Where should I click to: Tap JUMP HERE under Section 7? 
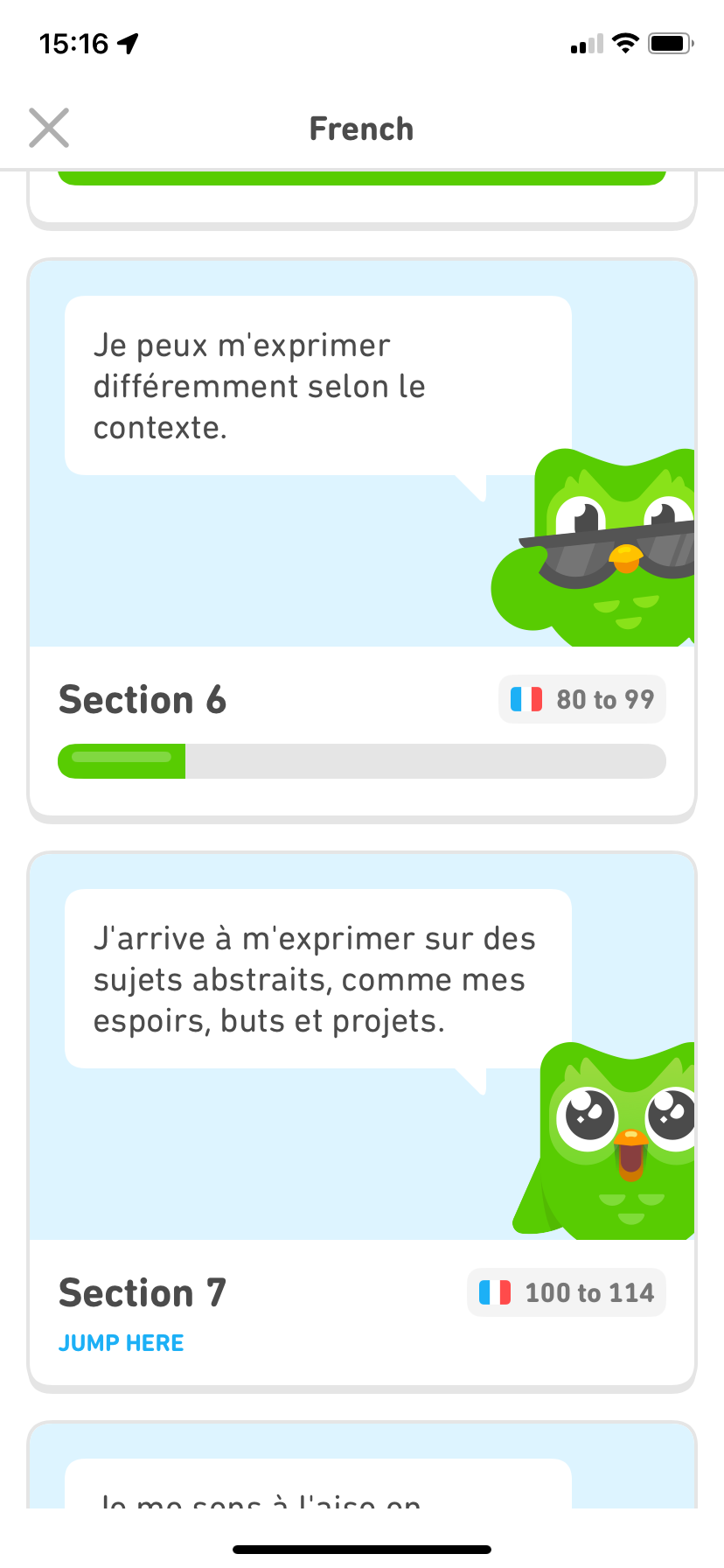[121, 1341]
